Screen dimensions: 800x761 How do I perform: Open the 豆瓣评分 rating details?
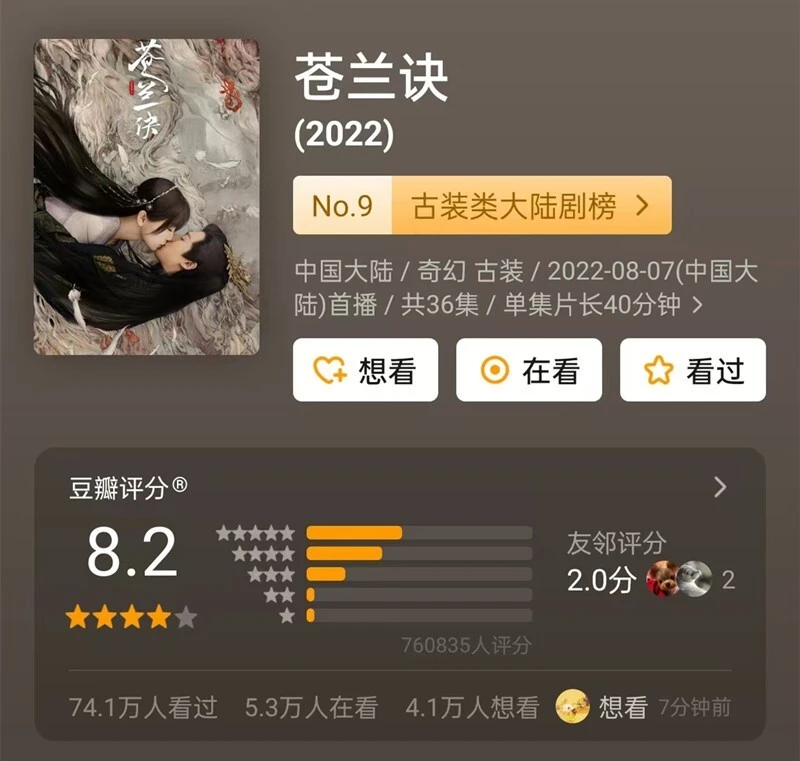[x=720, y=487]
